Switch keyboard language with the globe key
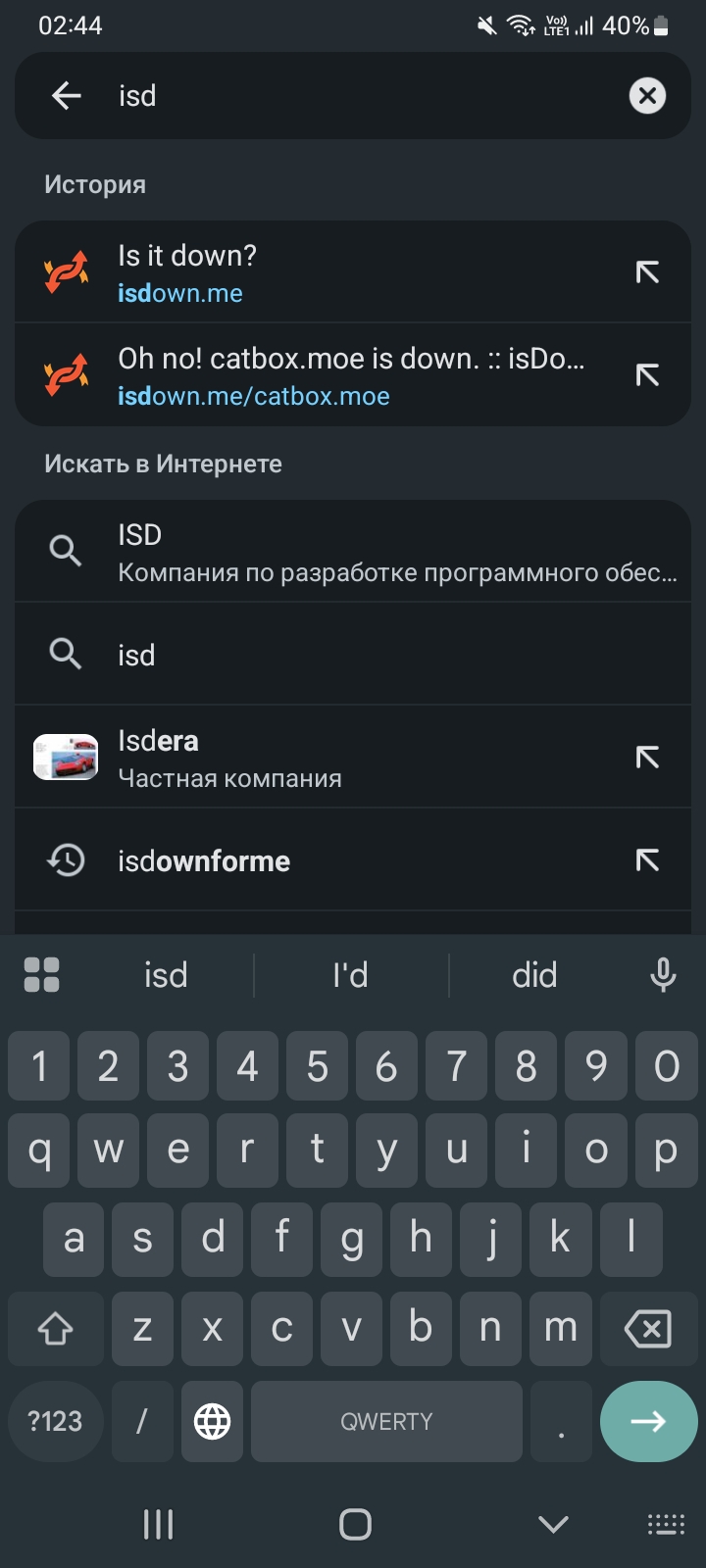The height and width of the screenshot is (1568, 706). 213,1421
